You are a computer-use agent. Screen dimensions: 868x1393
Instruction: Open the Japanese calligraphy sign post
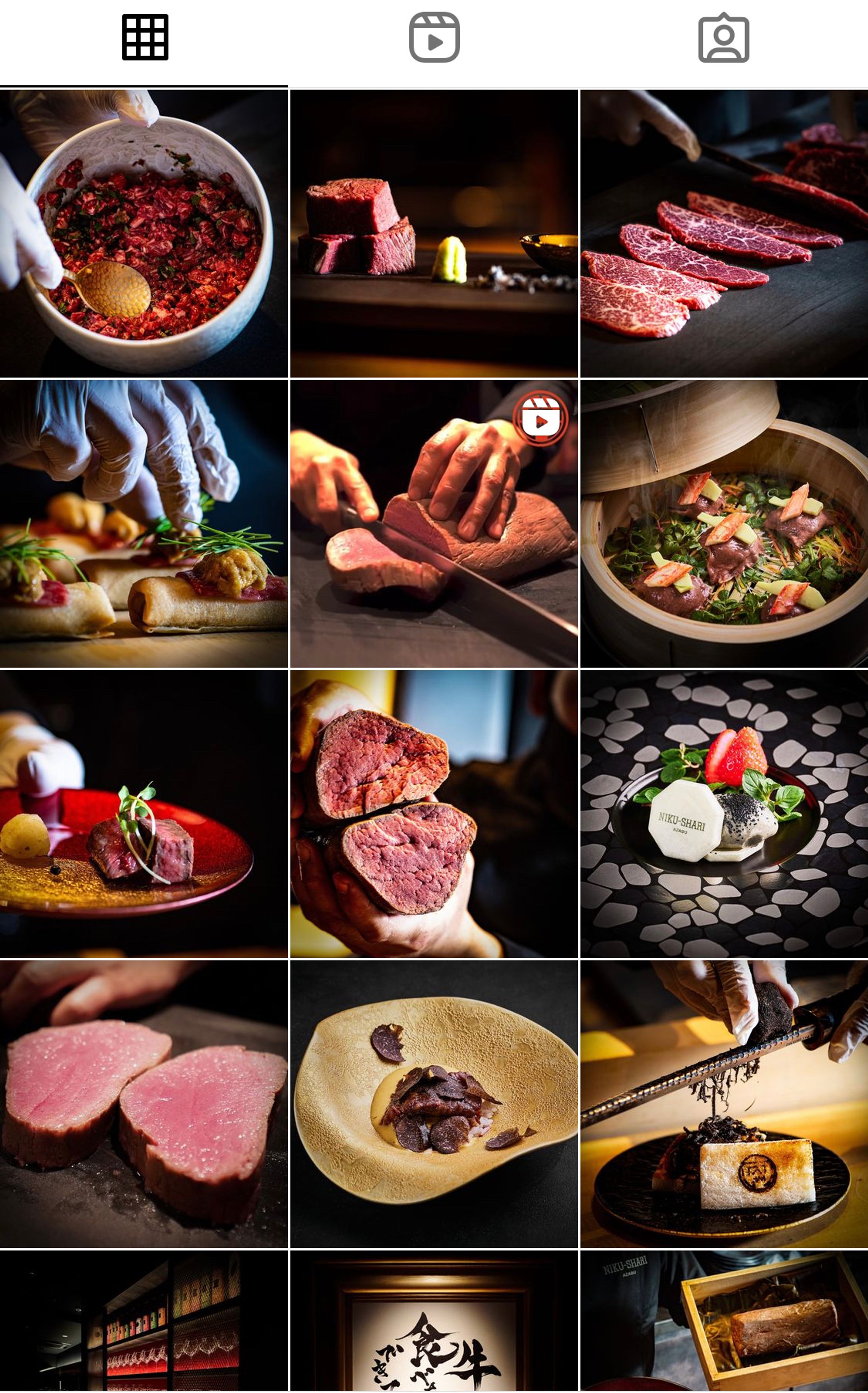tap(434, 1321)
